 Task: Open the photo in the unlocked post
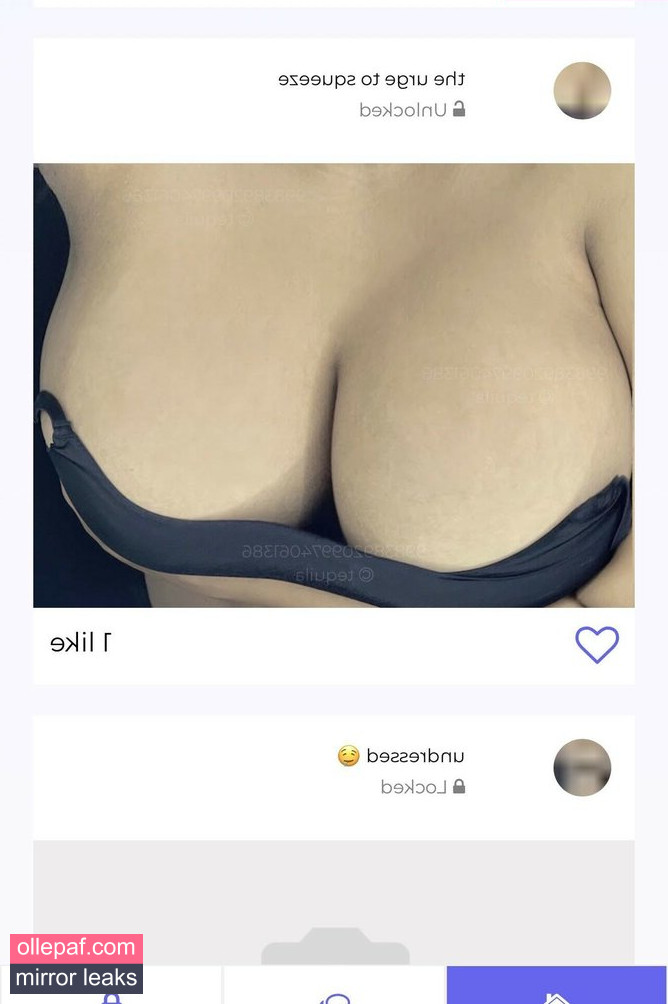pyautogui.click(x=333, y=385)
